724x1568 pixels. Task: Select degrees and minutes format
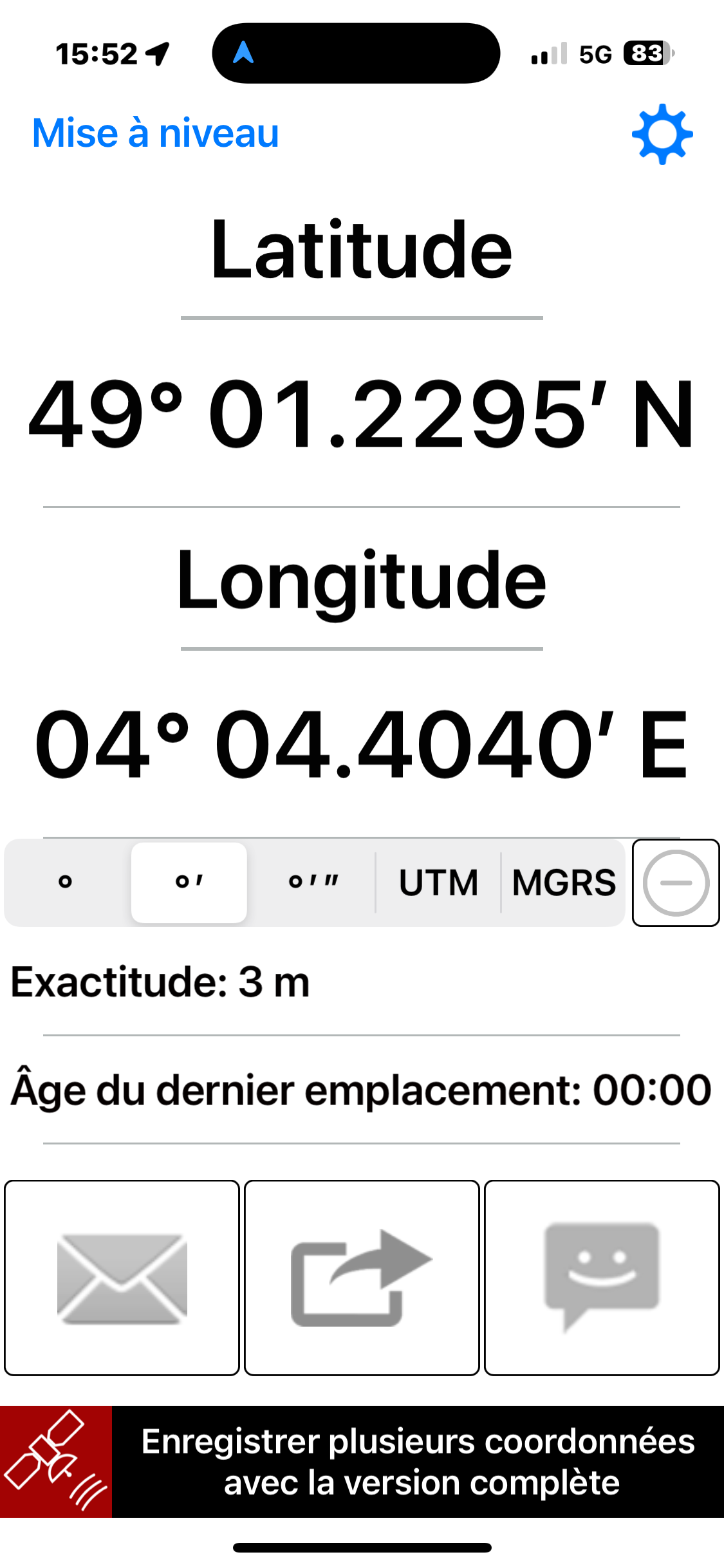coord(189,882)
